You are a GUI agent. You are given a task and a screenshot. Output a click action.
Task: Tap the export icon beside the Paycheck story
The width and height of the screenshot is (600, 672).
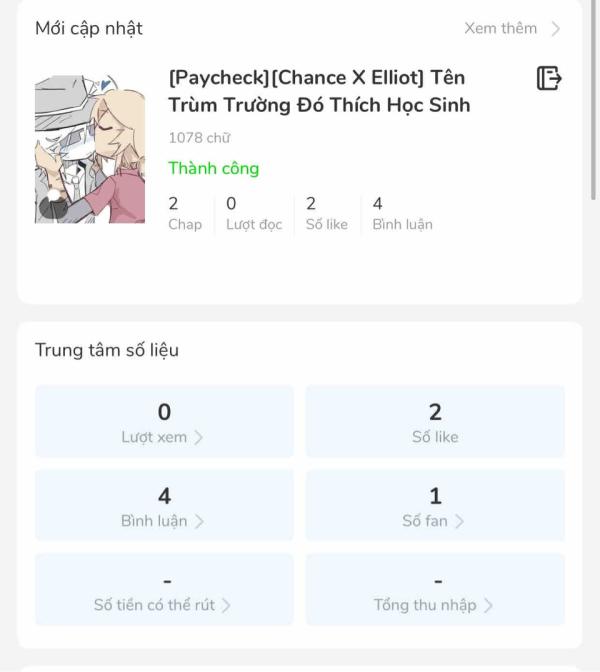pyautogui.click(x=549, y=78)
